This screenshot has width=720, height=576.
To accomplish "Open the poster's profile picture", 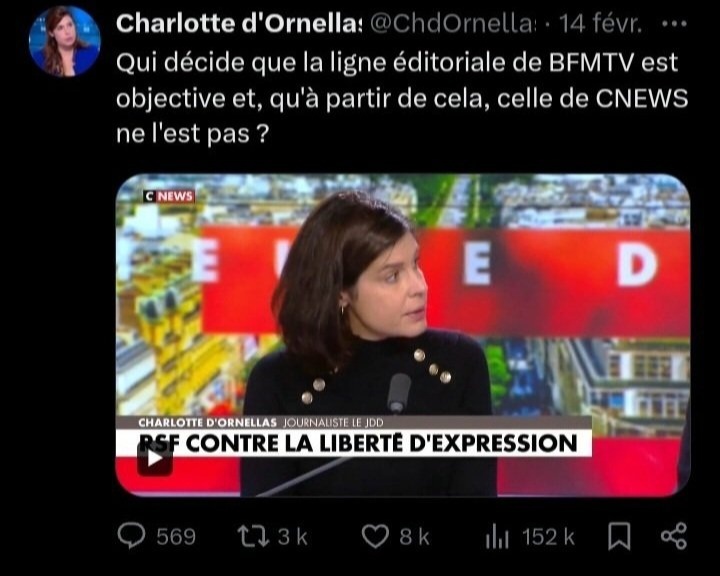I will (64, 42).
